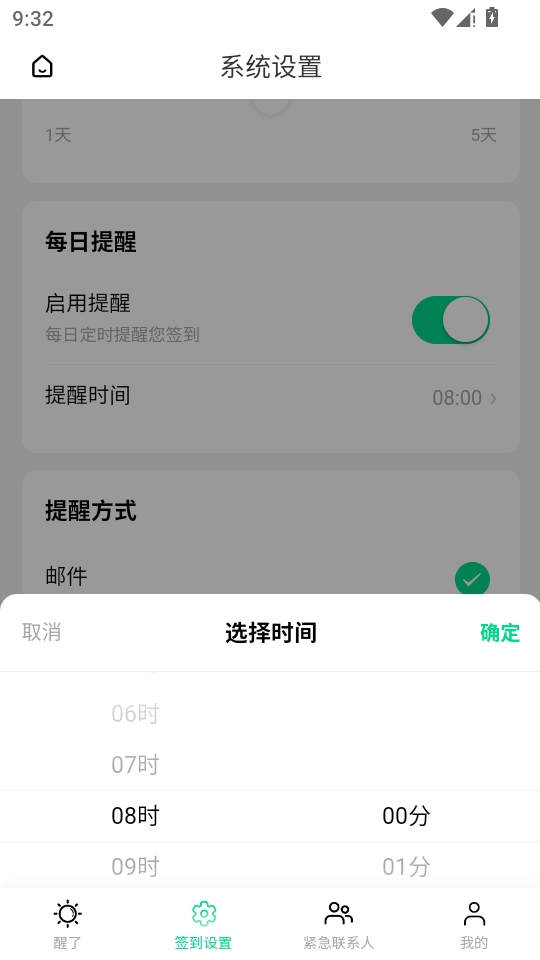Viewport: 540px width, 960px height.
Task: Go to the 我的 tab
Action: coord(474,925)
